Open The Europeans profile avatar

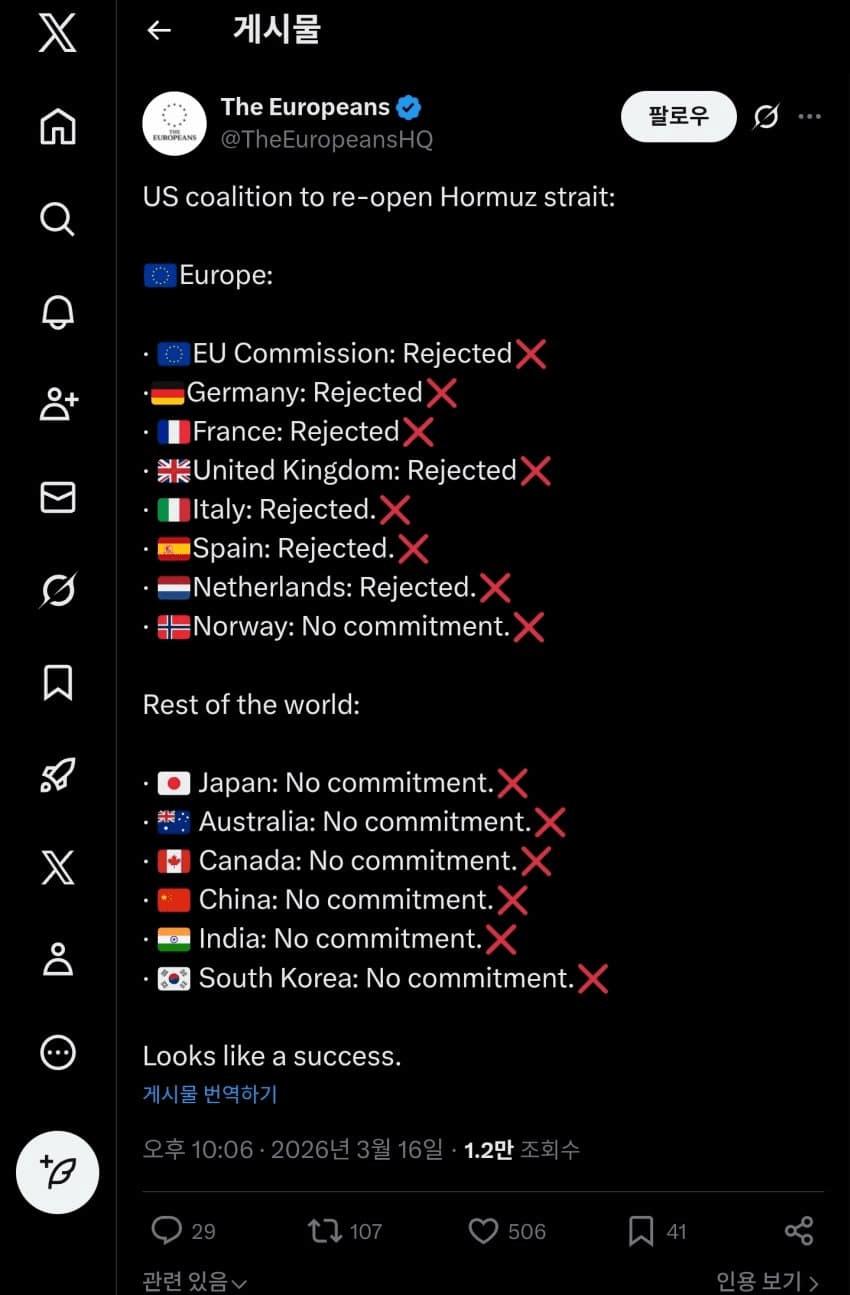click(175, 124)
